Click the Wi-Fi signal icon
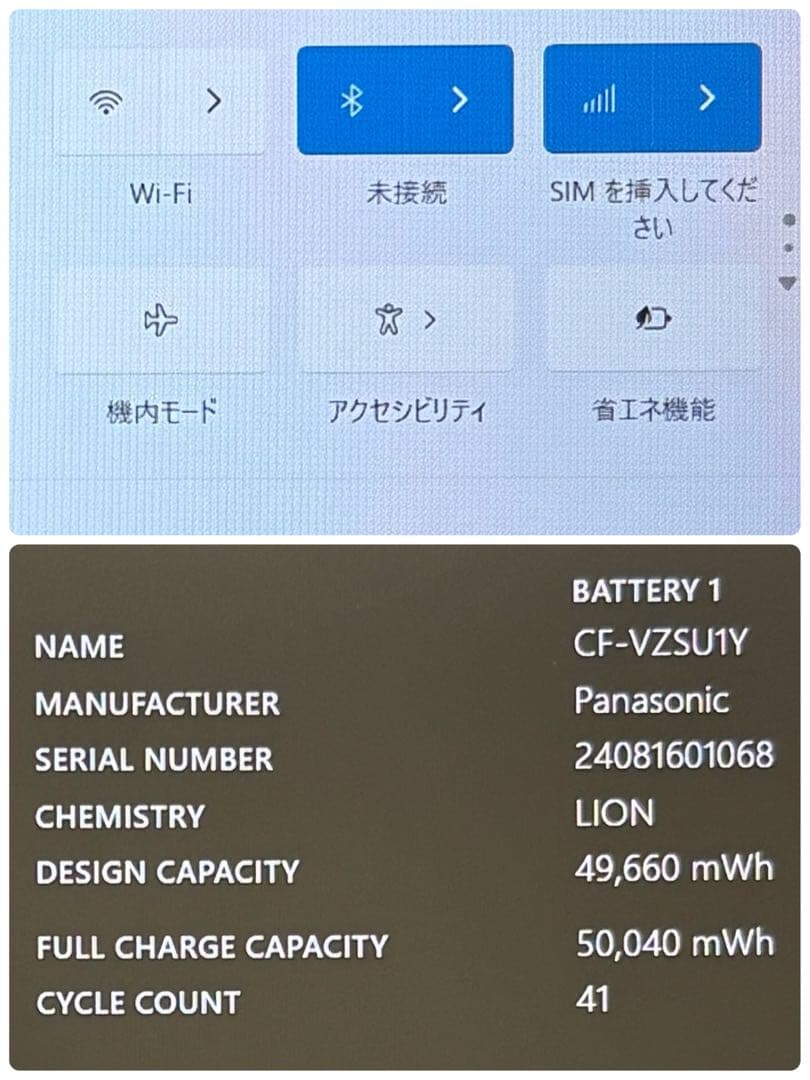The image size is (810, 1080). click(x=106, y=101)
